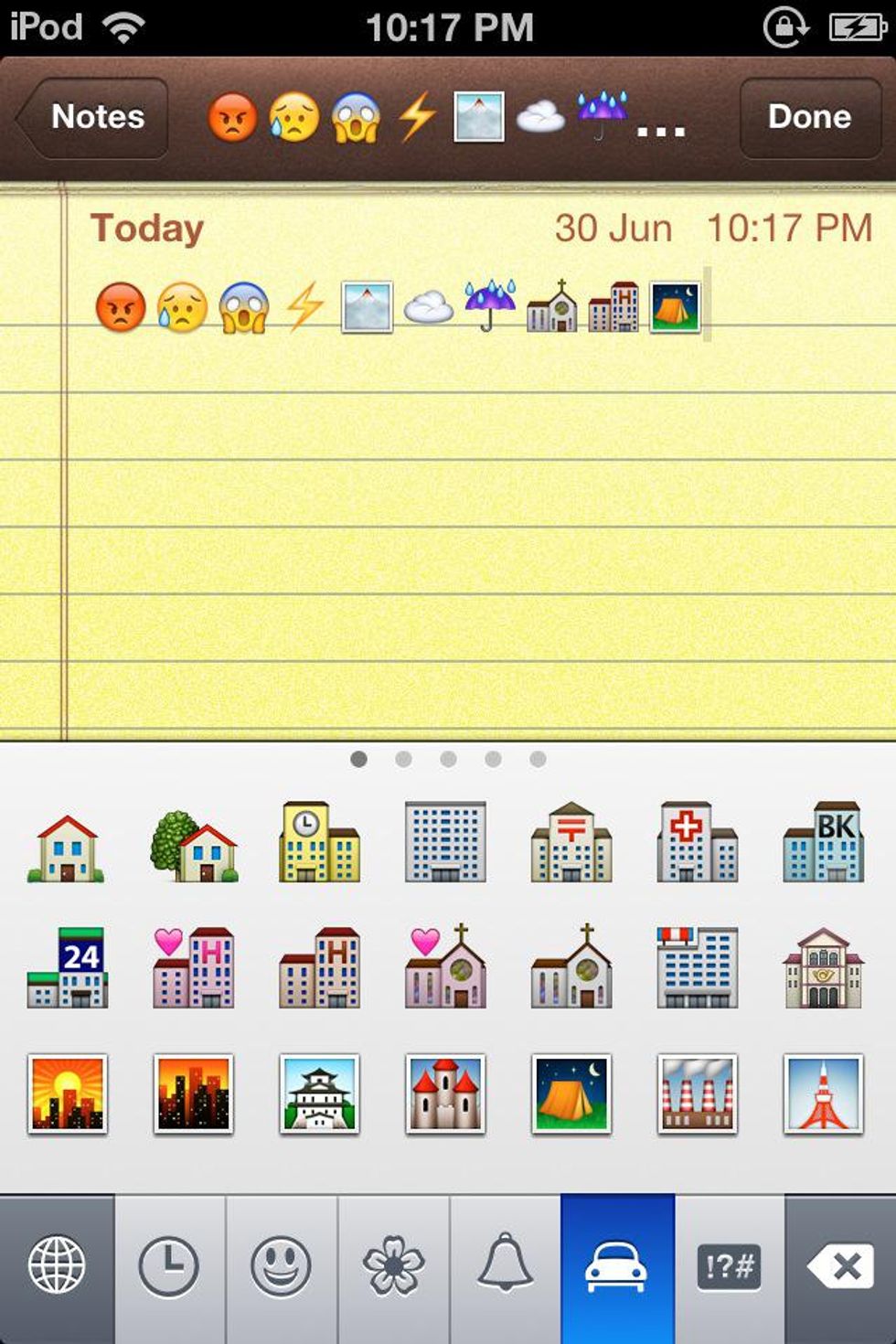Insert the love hotel emoji with heart
896x1344 pixels.
click(x=194, y=968)
